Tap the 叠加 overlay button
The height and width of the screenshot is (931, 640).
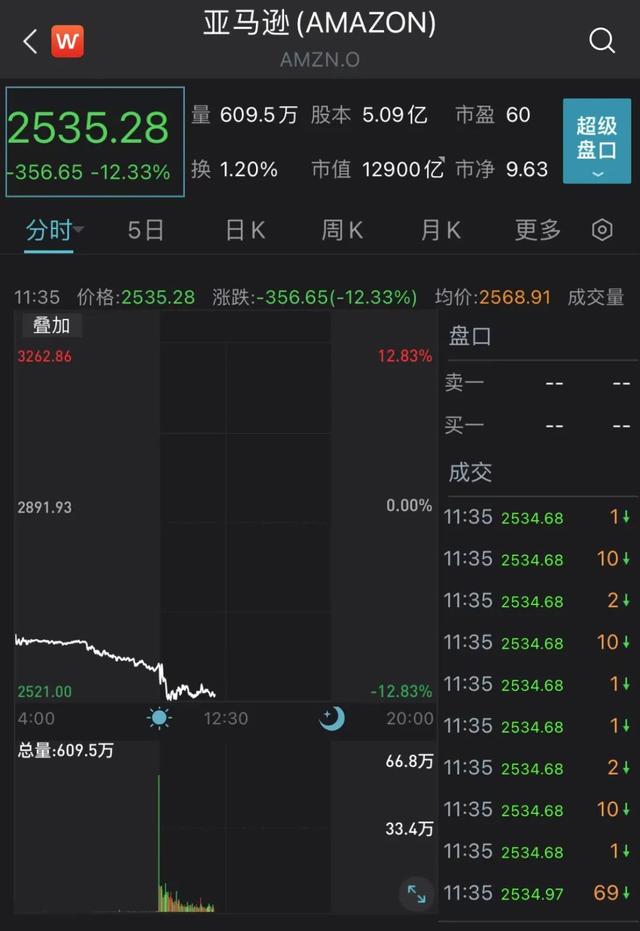[51, 325]
